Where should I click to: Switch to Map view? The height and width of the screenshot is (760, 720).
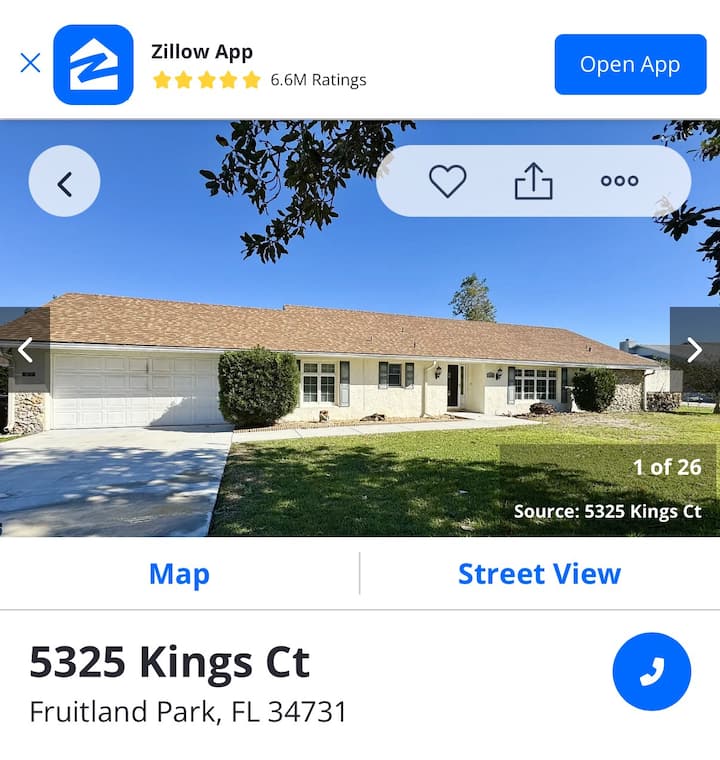(x=179, y=574)
